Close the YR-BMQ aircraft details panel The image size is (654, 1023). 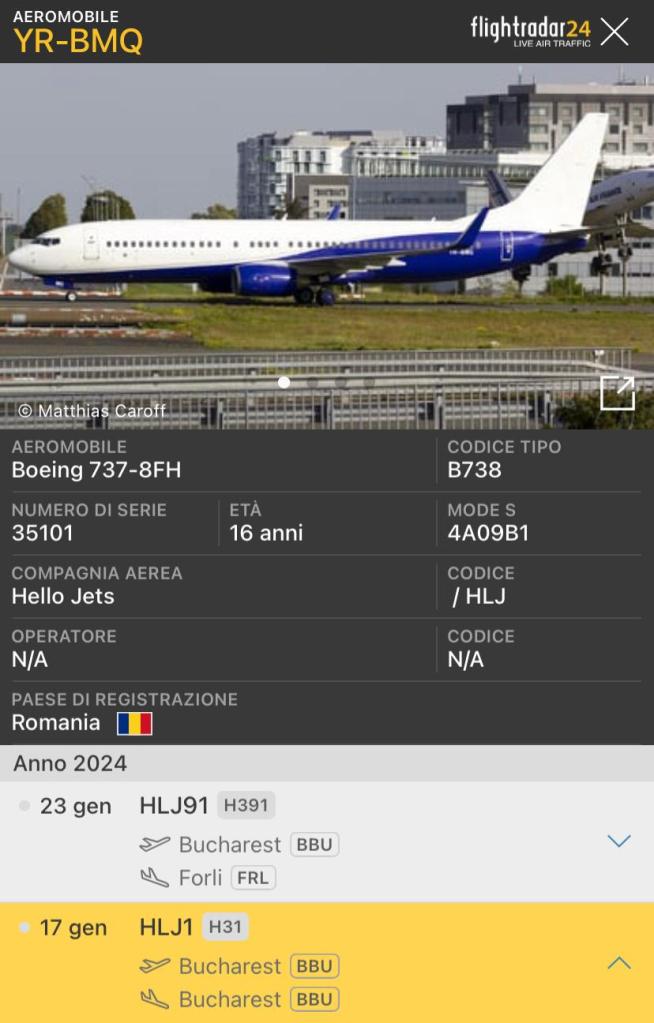(x=615, y=32)
